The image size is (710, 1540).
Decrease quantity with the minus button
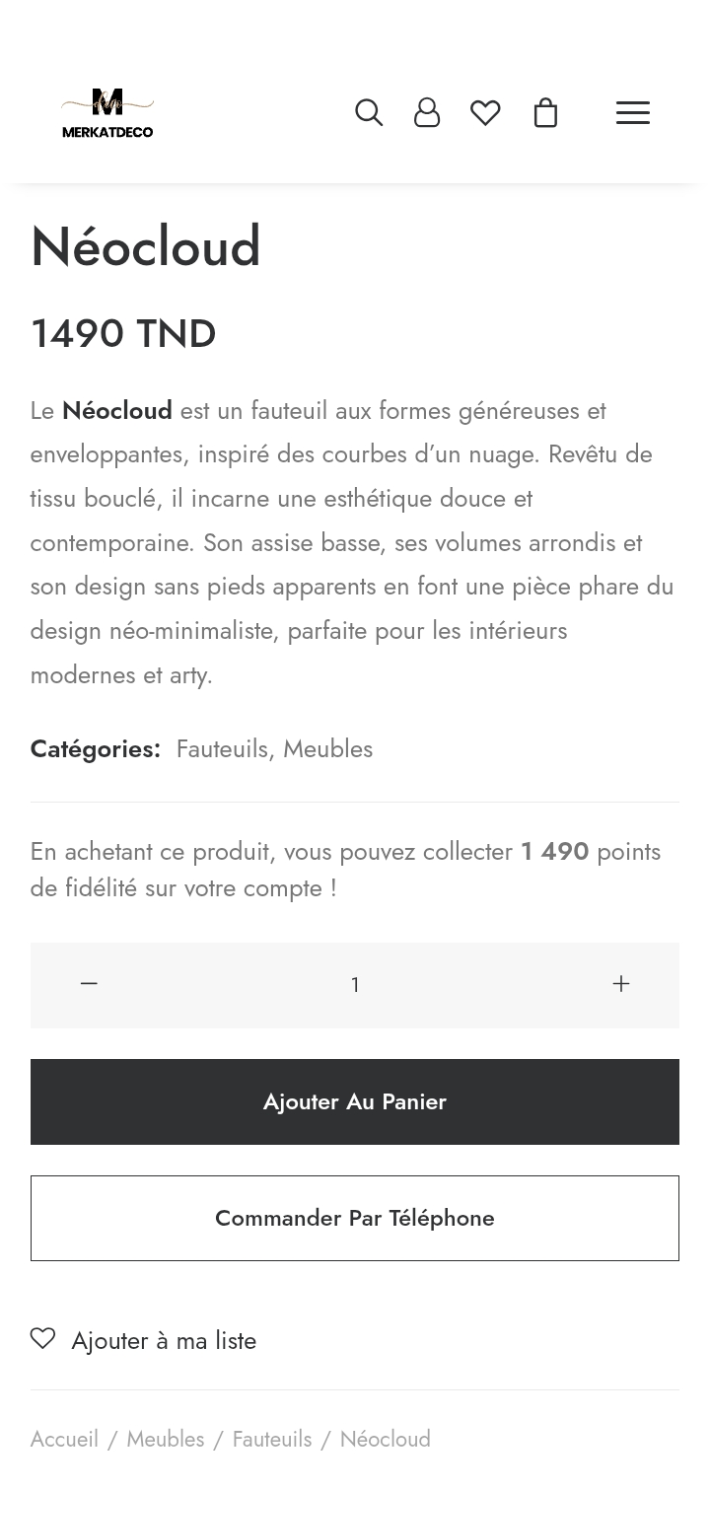pyautogui.click(x=89, y=984)
